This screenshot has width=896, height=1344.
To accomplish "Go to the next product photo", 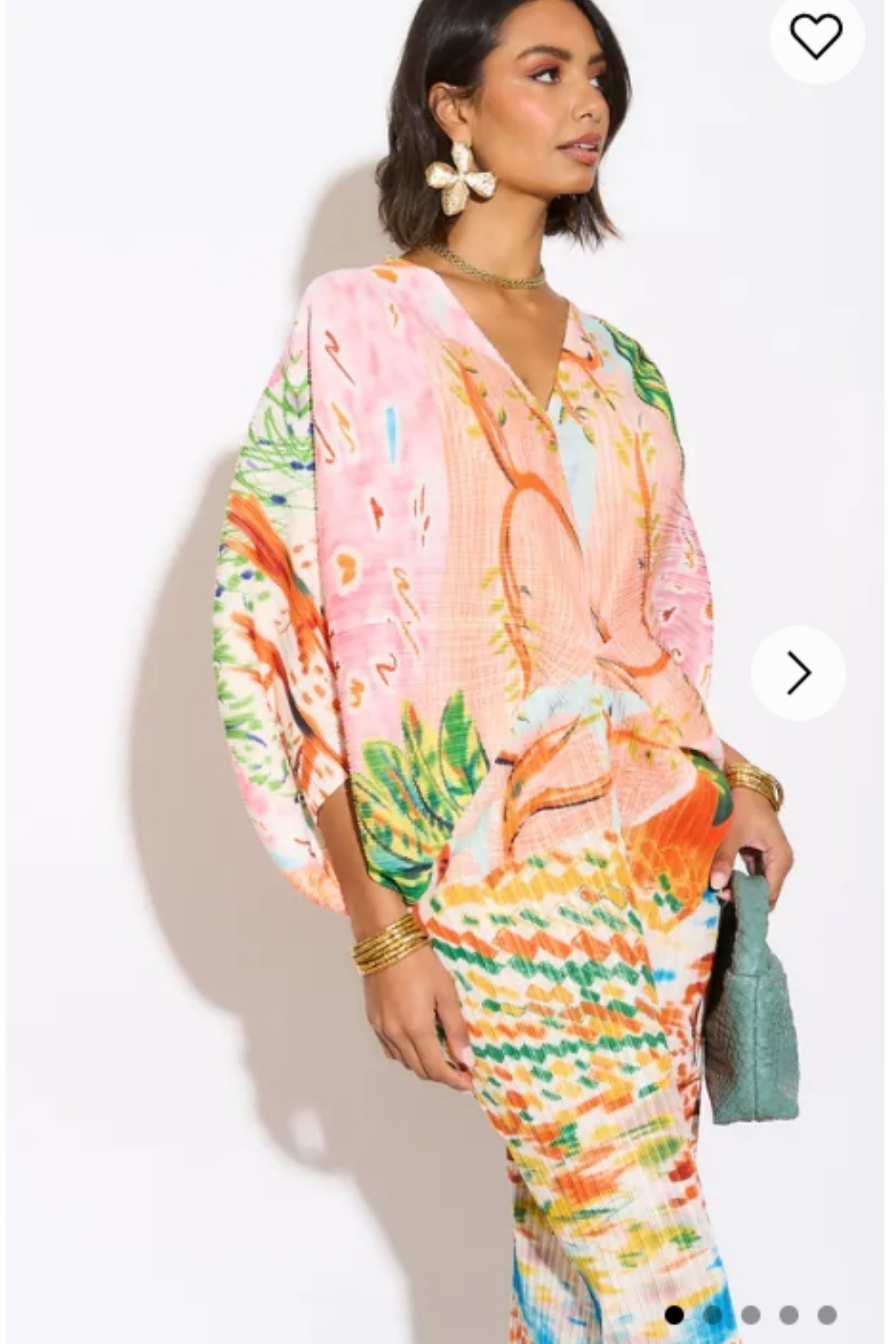I will pyautogui.click(x=798, y=672).
